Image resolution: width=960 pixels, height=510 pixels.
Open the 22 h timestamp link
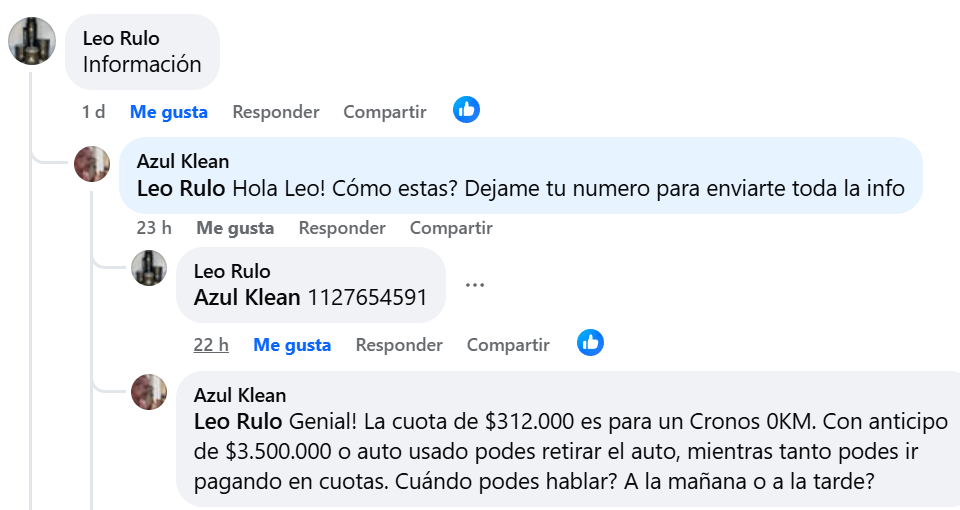point(211,345)
